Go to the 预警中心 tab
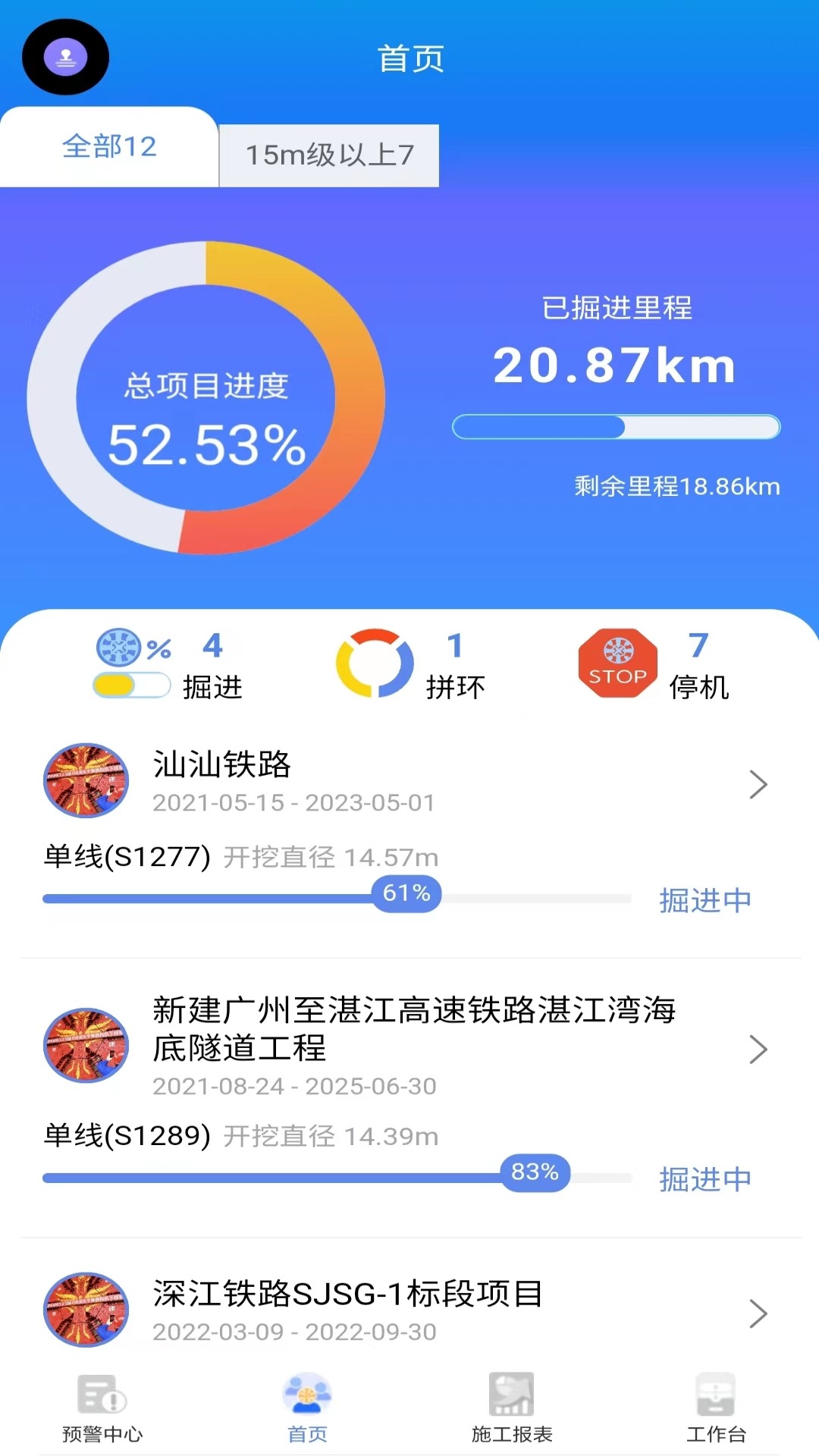 [102, 1407]
